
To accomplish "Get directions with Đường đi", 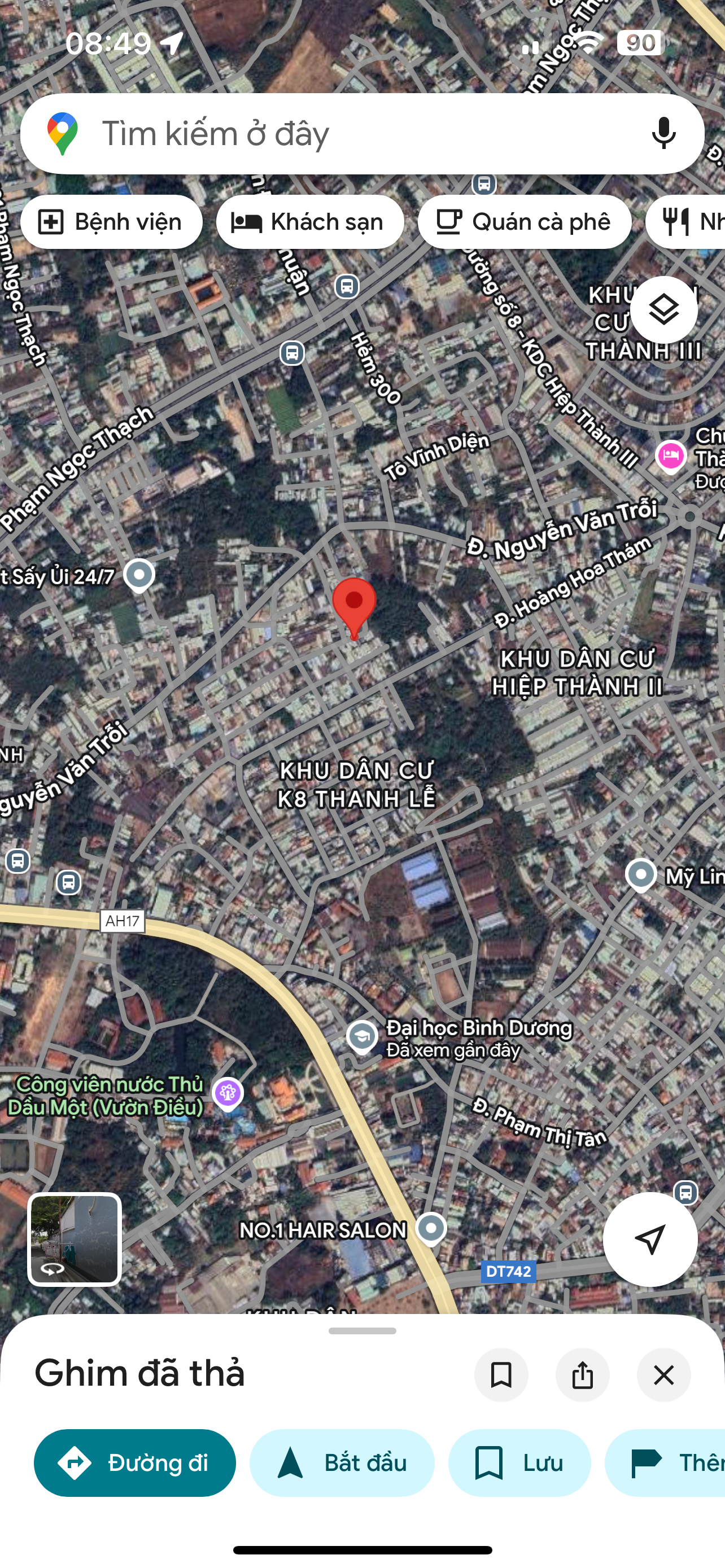I will click(x=134, y=1462).
